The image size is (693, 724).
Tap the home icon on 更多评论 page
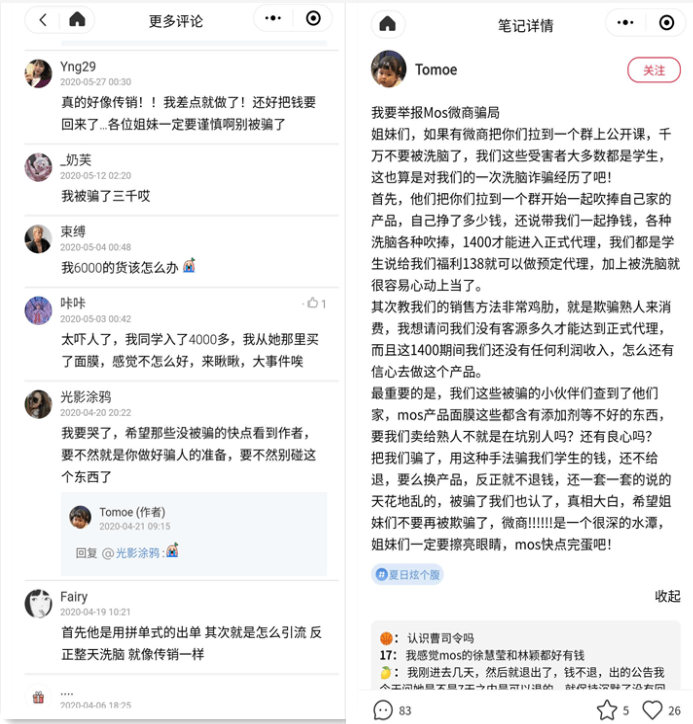[77, 20]
